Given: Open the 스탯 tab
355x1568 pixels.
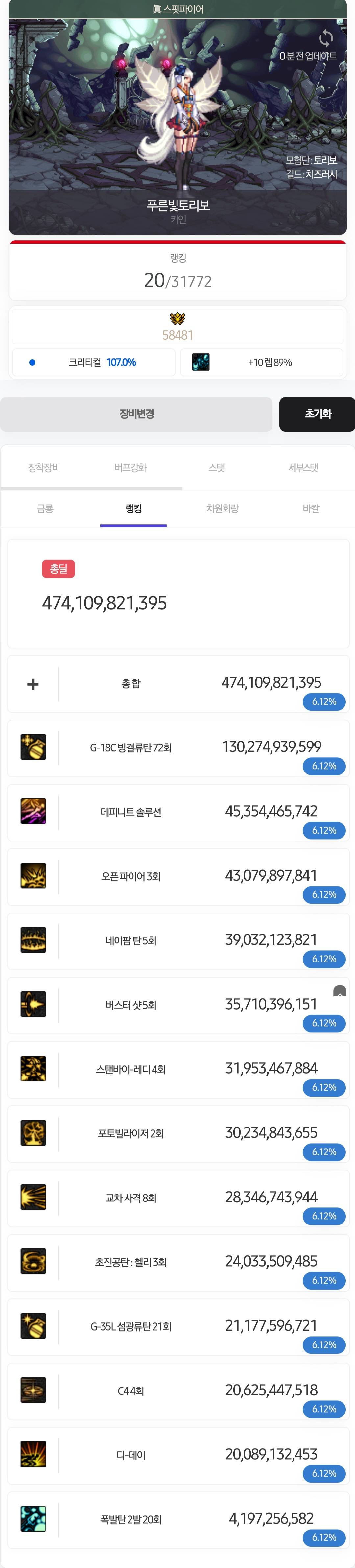Looking at the screenshot, I should pyautogui.click(x=217, y=467).
